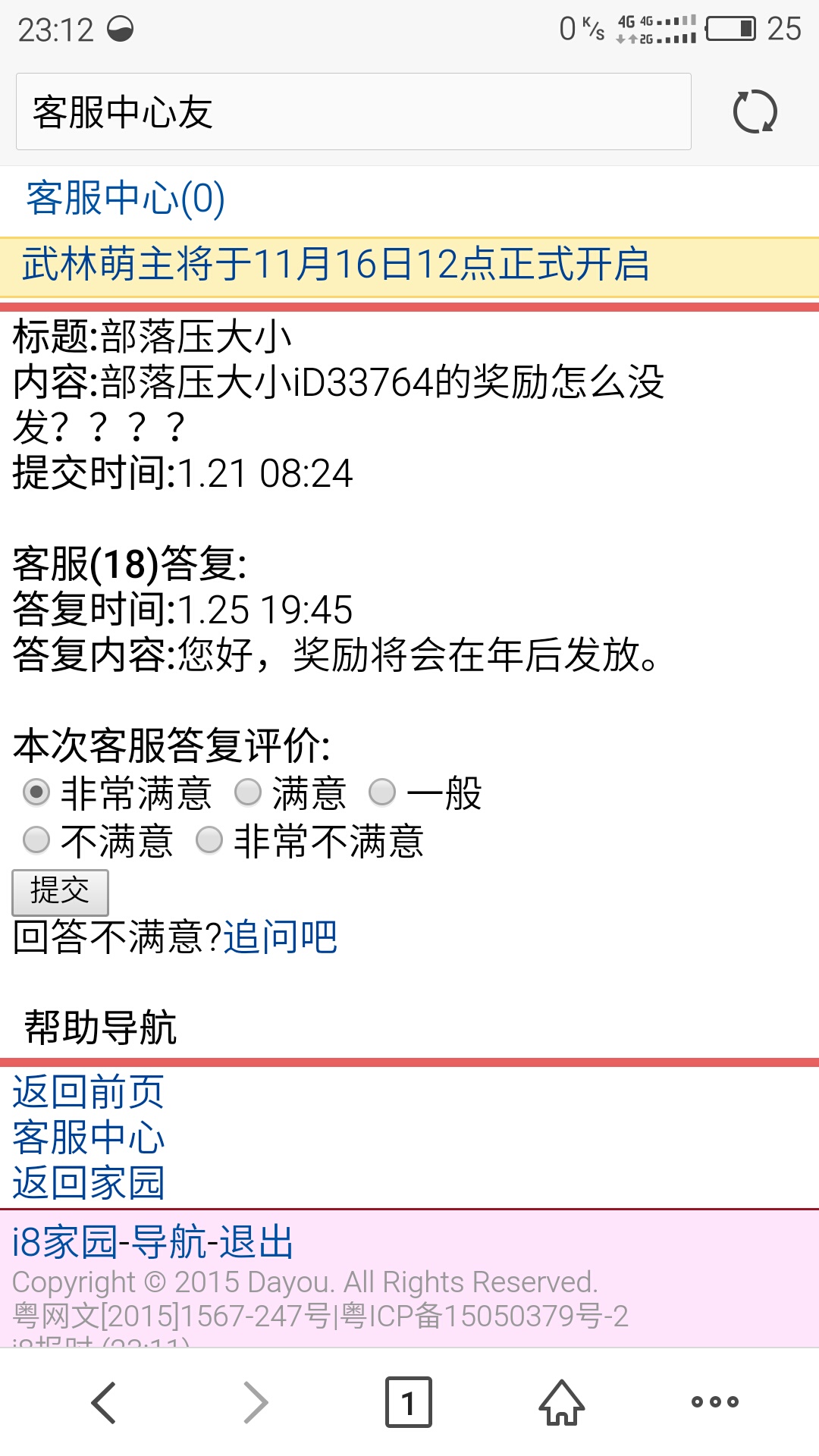Log out via the 退出 link
819x1456 pixels.
256,1242
